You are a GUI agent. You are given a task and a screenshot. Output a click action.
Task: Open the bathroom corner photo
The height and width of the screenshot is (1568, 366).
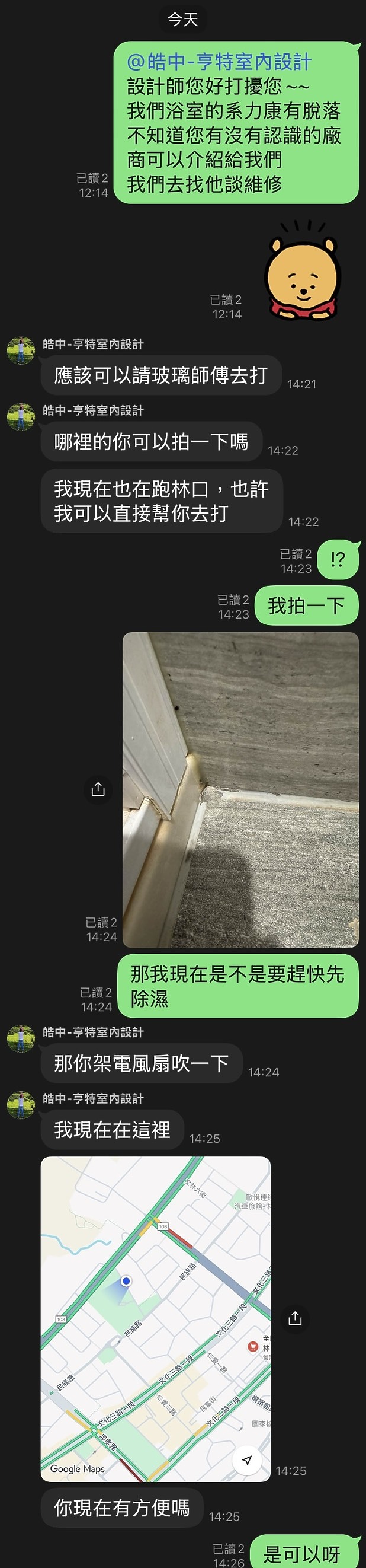(x=240, y=789)
